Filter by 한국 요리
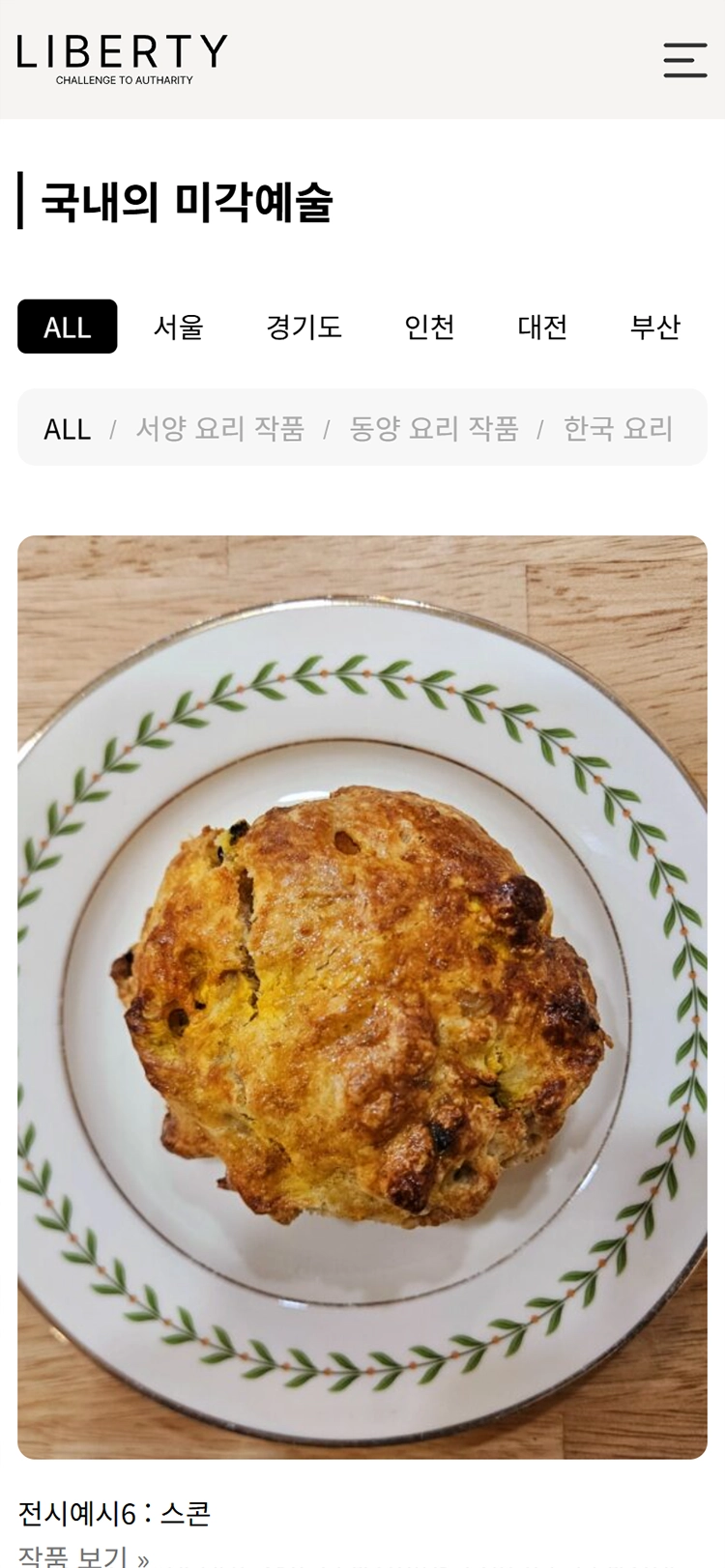Image resolution: width=725 pixels, height=1568 pixels. [x=618, y=428]
